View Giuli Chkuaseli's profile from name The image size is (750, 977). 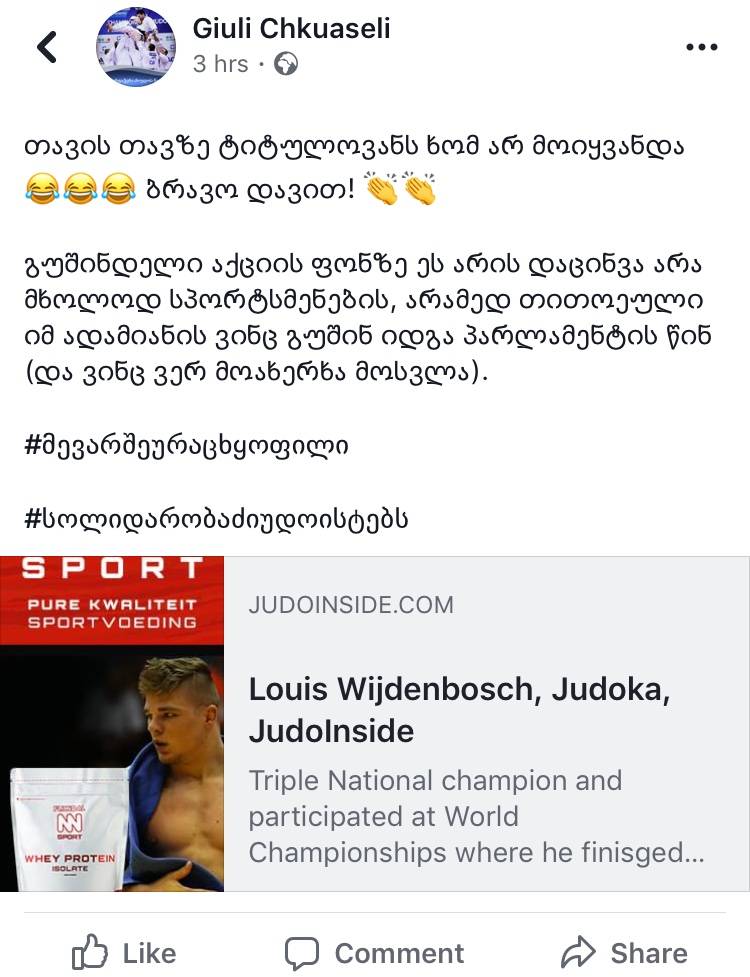(x=291, y=28)
